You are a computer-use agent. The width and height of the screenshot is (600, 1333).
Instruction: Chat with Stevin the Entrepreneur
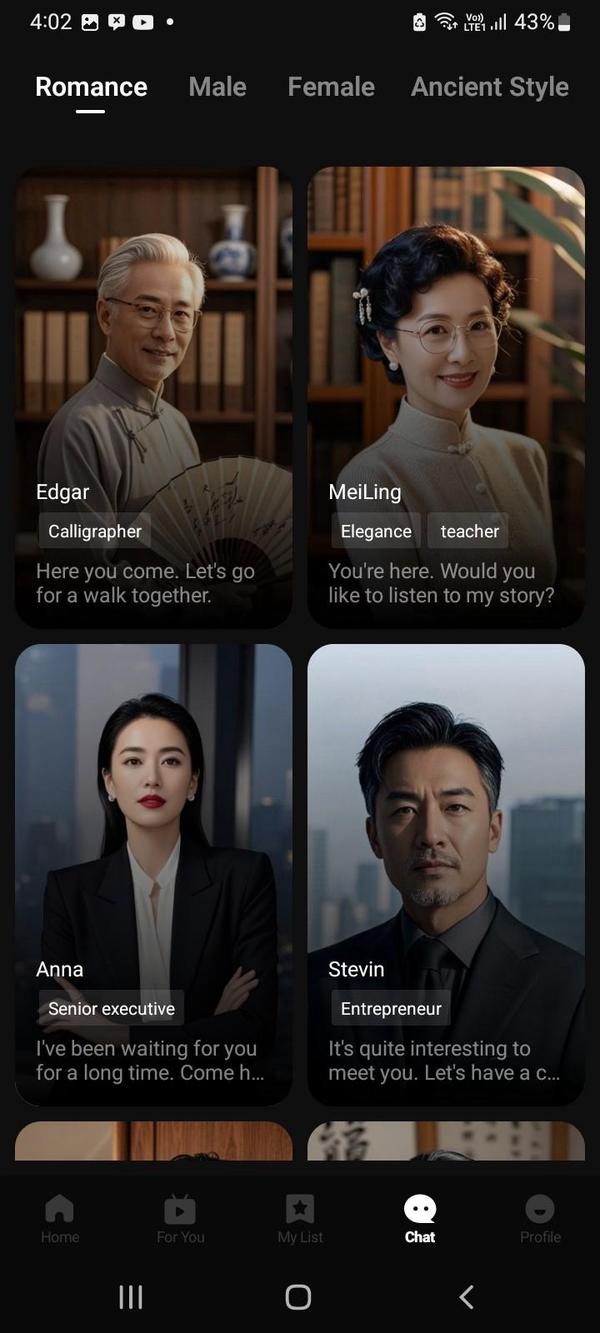point(446,874)
